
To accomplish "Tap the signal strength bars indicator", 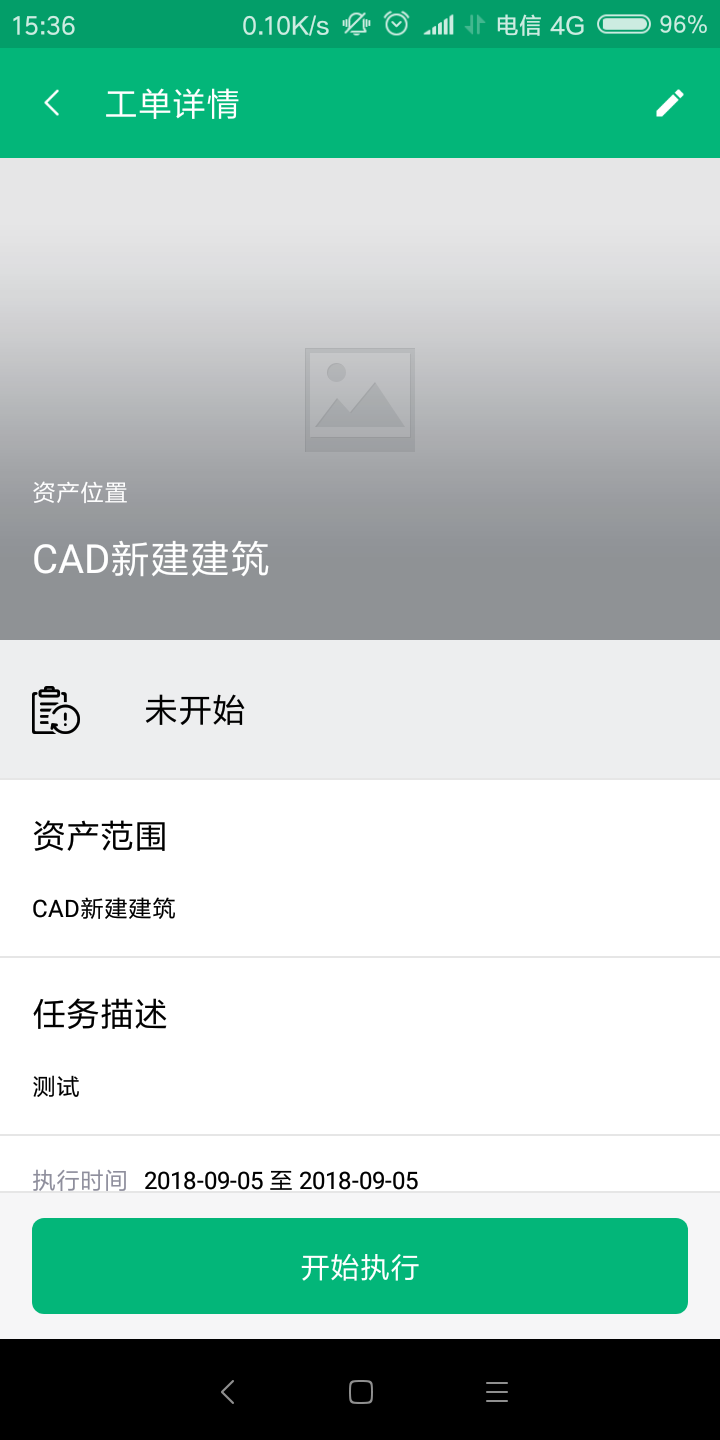I will pos(441,25).
